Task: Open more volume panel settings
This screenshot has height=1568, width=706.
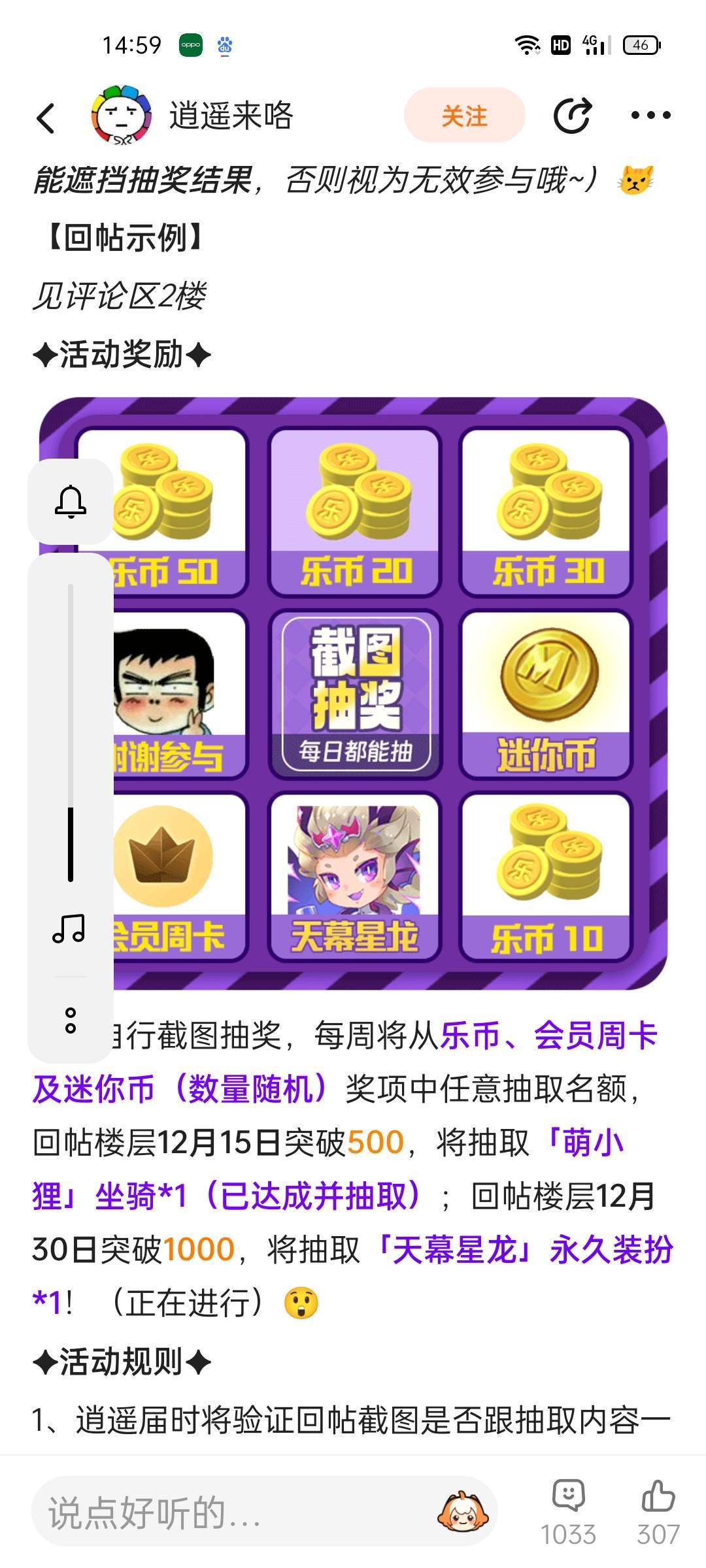Action: click(71, 1021)
